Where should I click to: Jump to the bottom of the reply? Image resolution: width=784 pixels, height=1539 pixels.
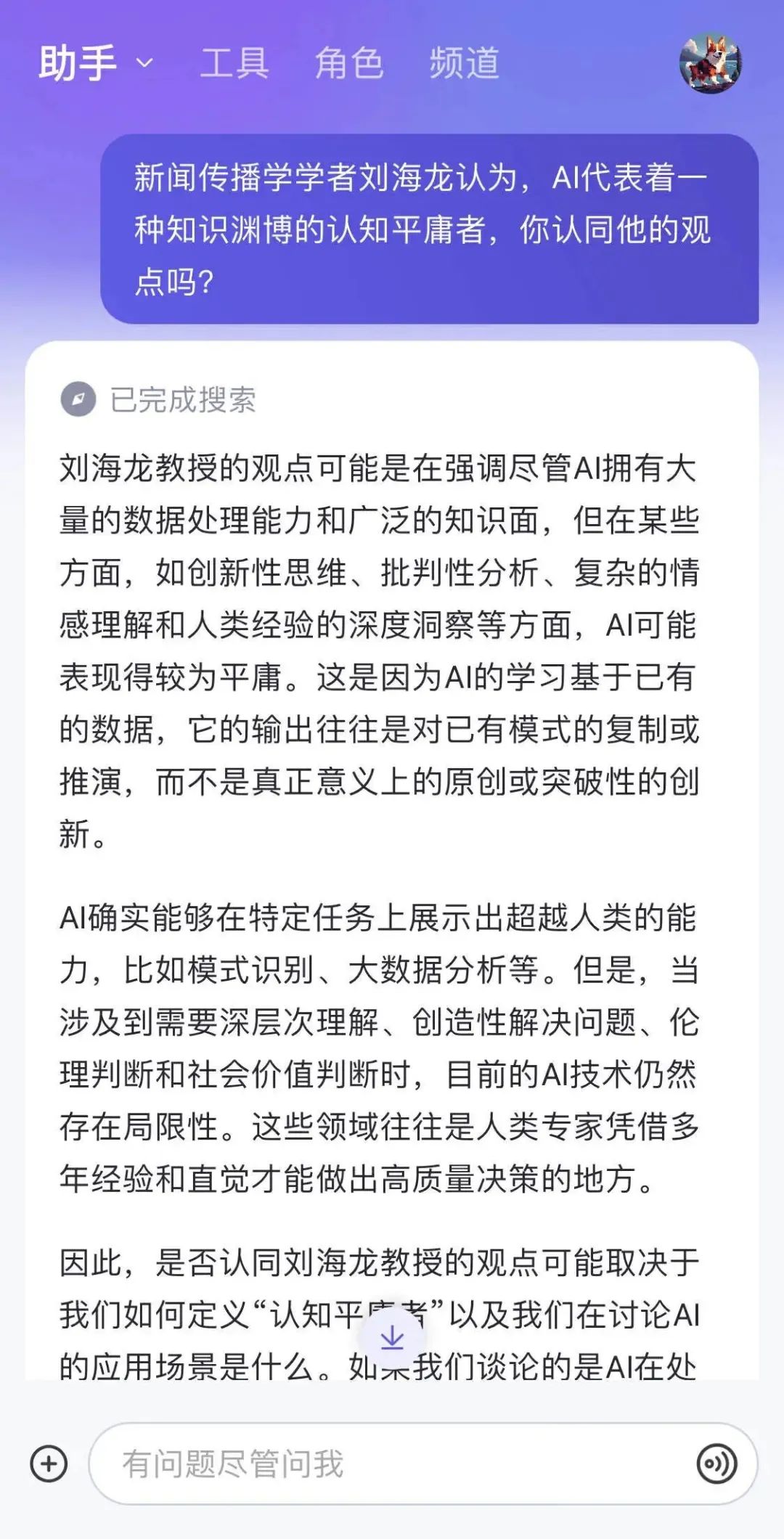(392, 1337)
